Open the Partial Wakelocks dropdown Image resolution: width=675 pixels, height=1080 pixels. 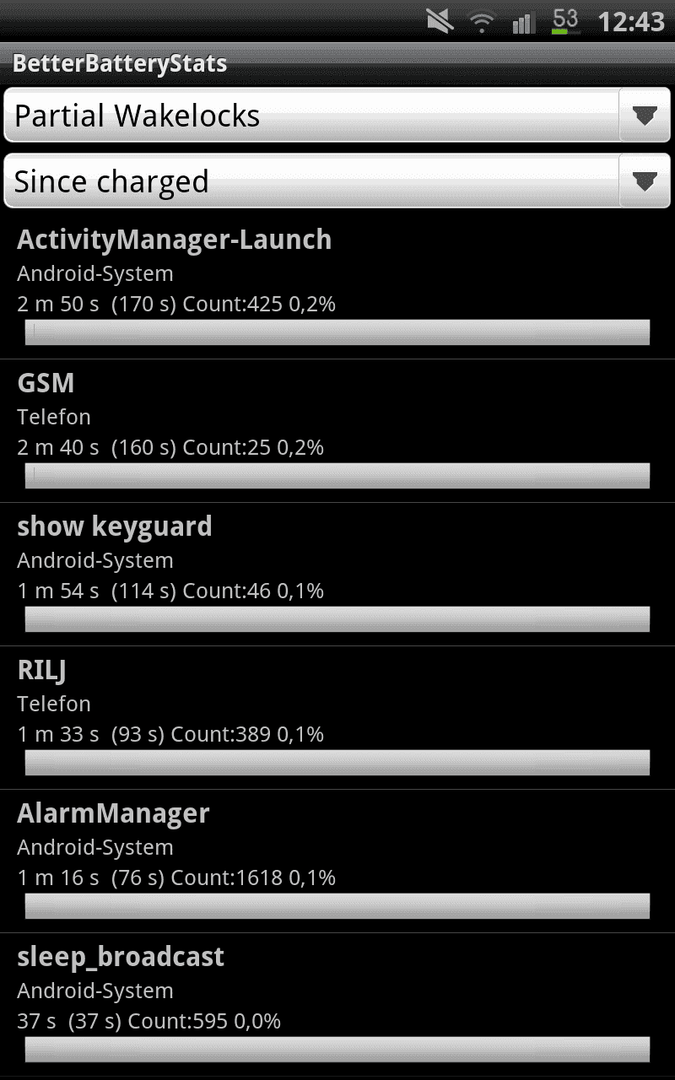[x=337, y=115]
